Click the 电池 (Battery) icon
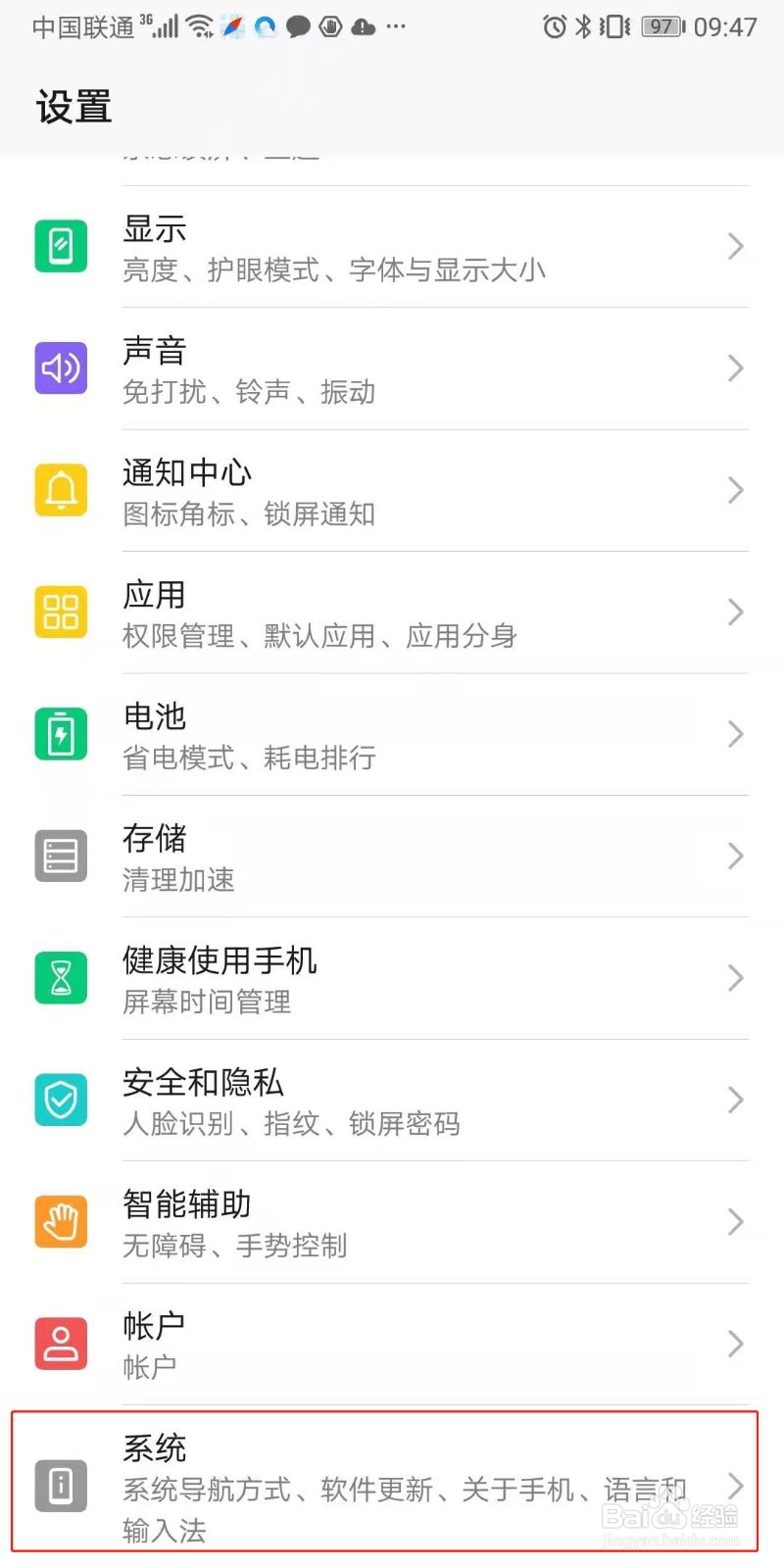Screen dimensions: 784x1568 [61, 734]
